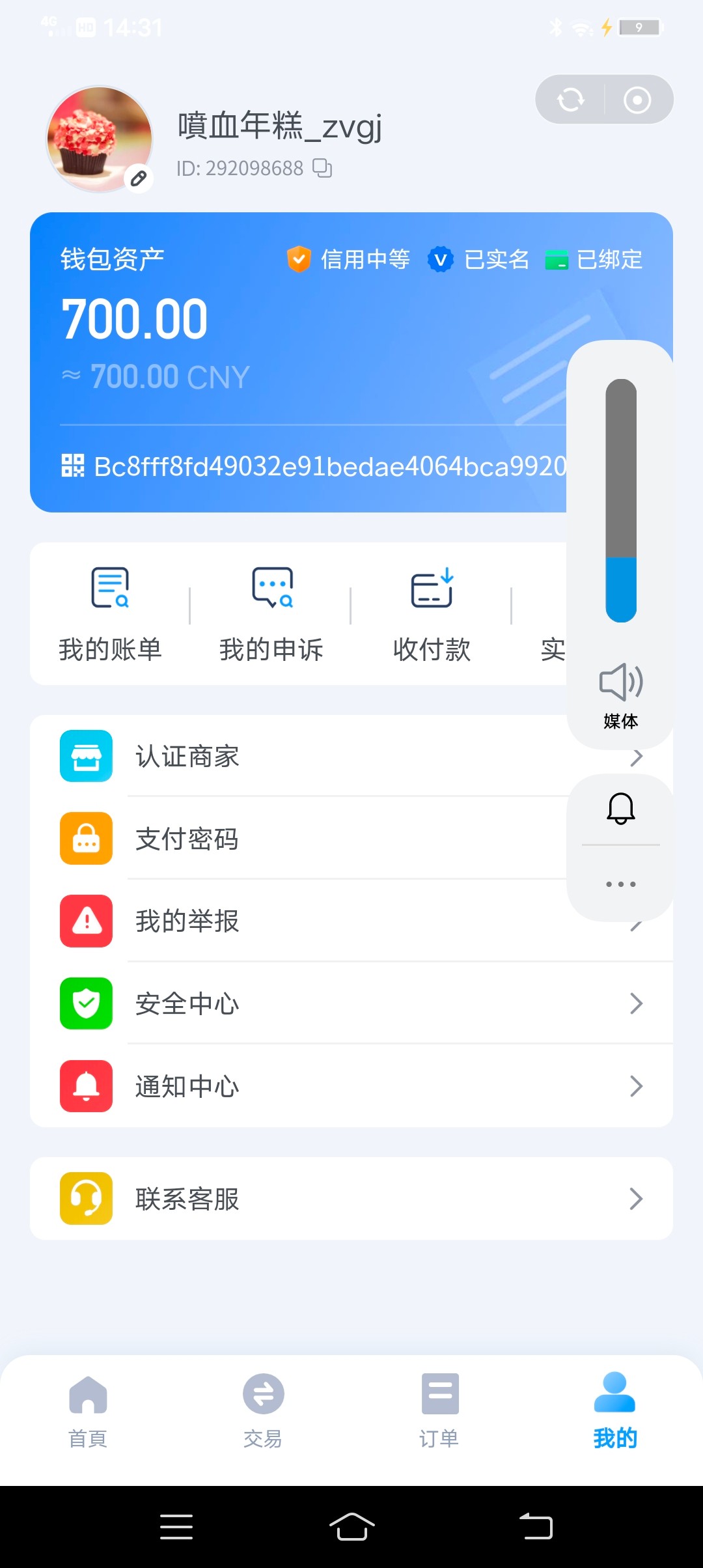Open 认证商家 via its right chevron
Screen dimensions: 703x1568
pos(636,756)
